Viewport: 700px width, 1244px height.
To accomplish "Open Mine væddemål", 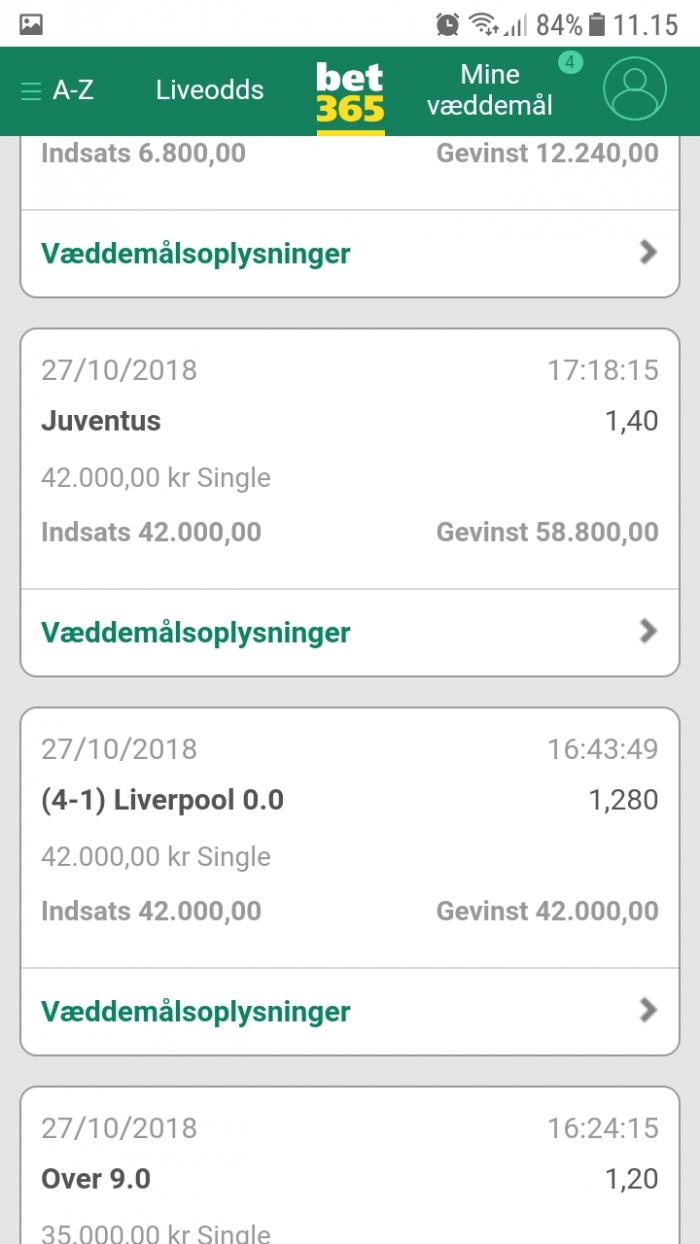I will pos(490,90).
